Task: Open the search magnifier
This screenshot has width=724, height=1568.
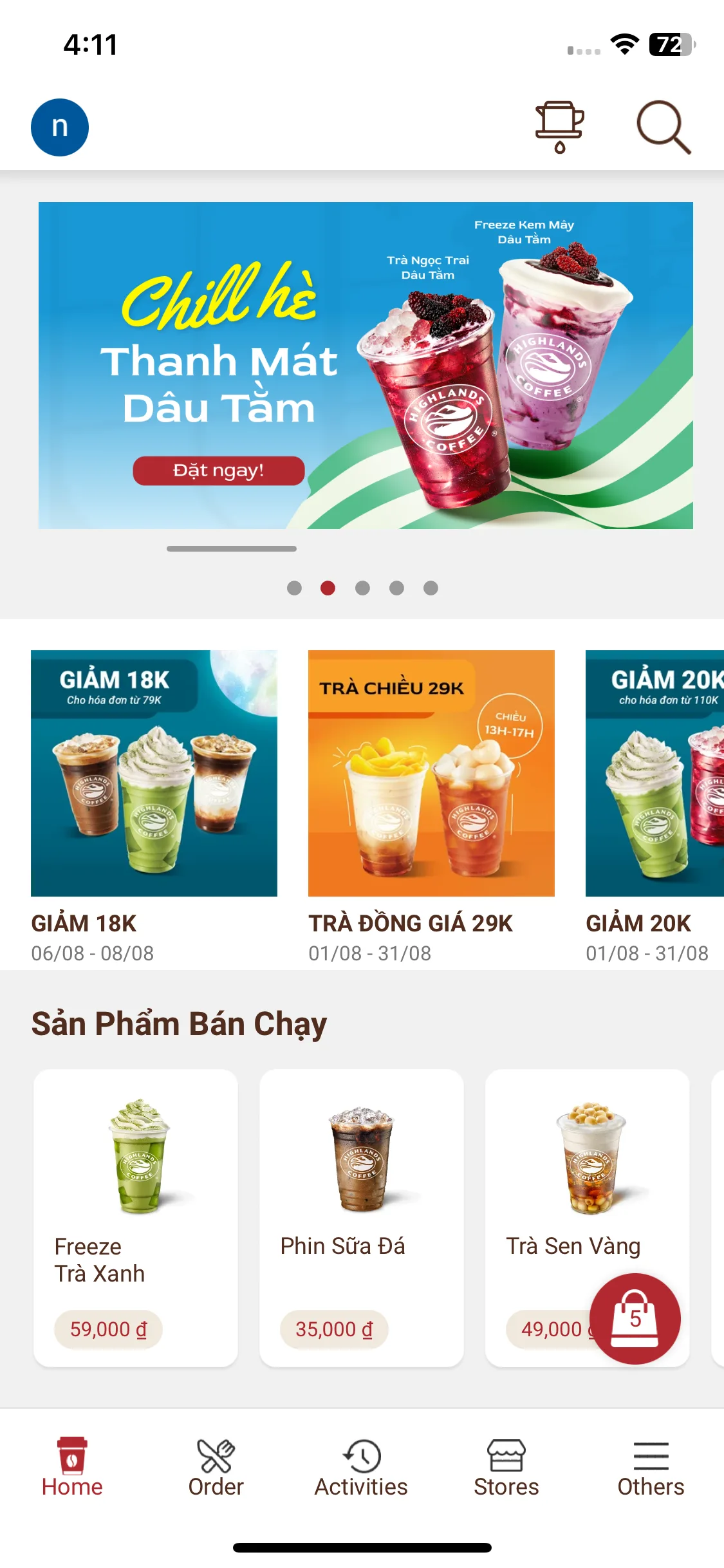Action: [664, 127]
